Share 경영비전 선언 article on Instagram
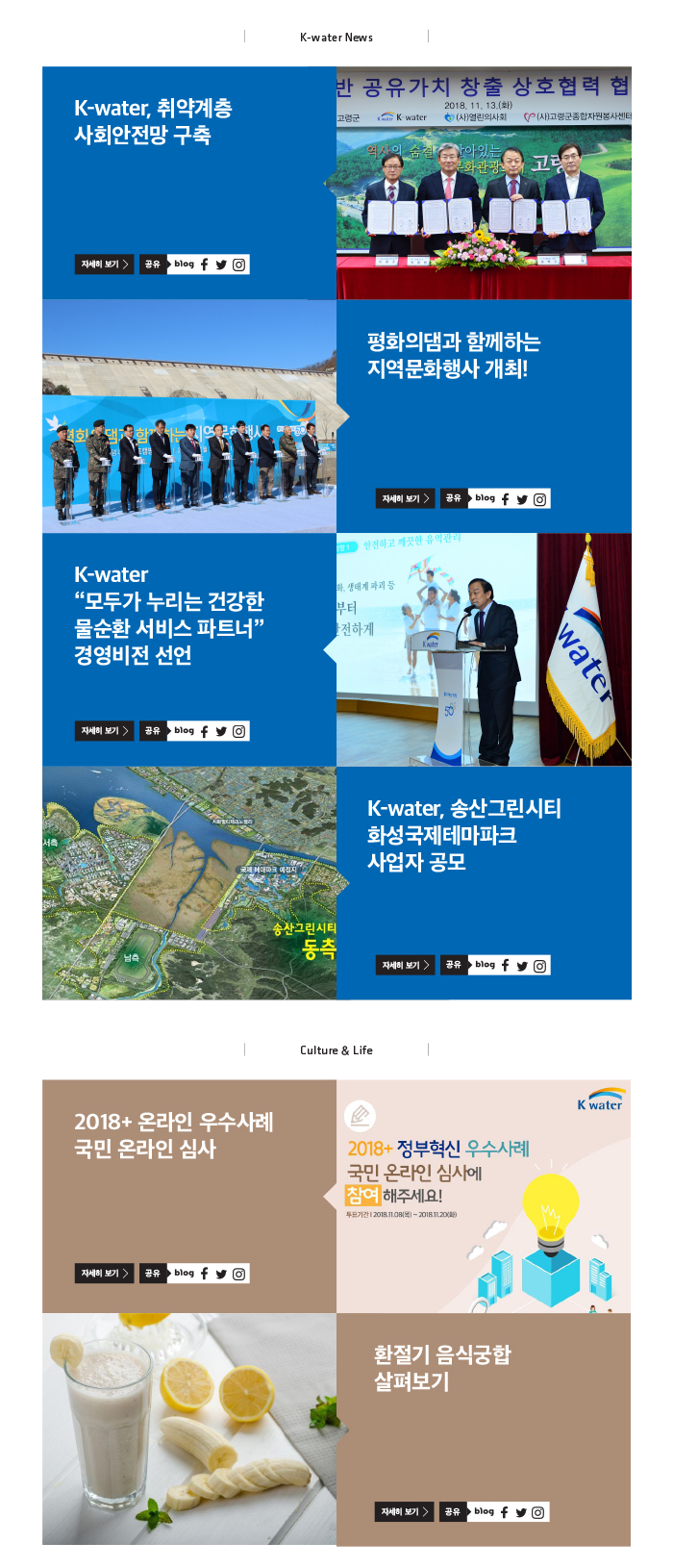Viewport: 673px width, 1568px height. point(239,731)
